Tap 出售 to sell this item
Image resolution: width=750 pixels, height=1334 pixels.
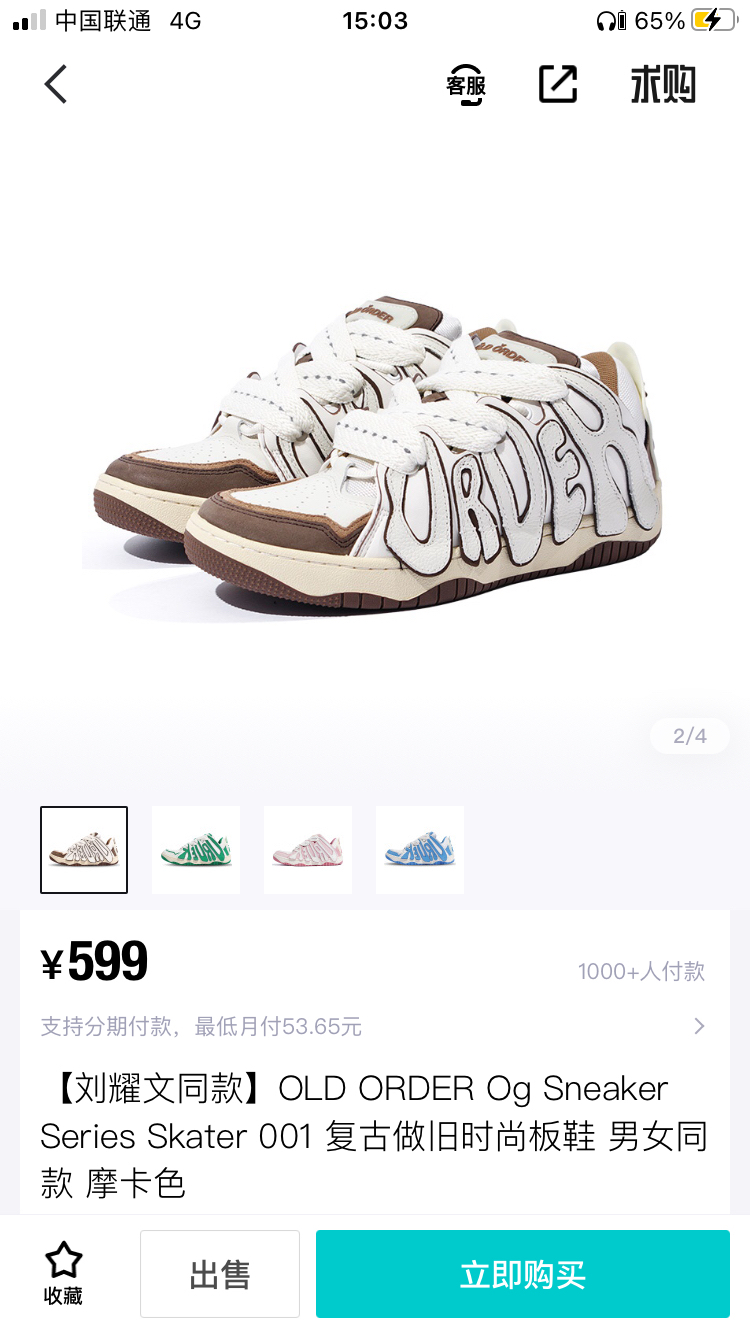click(220, 1274)
